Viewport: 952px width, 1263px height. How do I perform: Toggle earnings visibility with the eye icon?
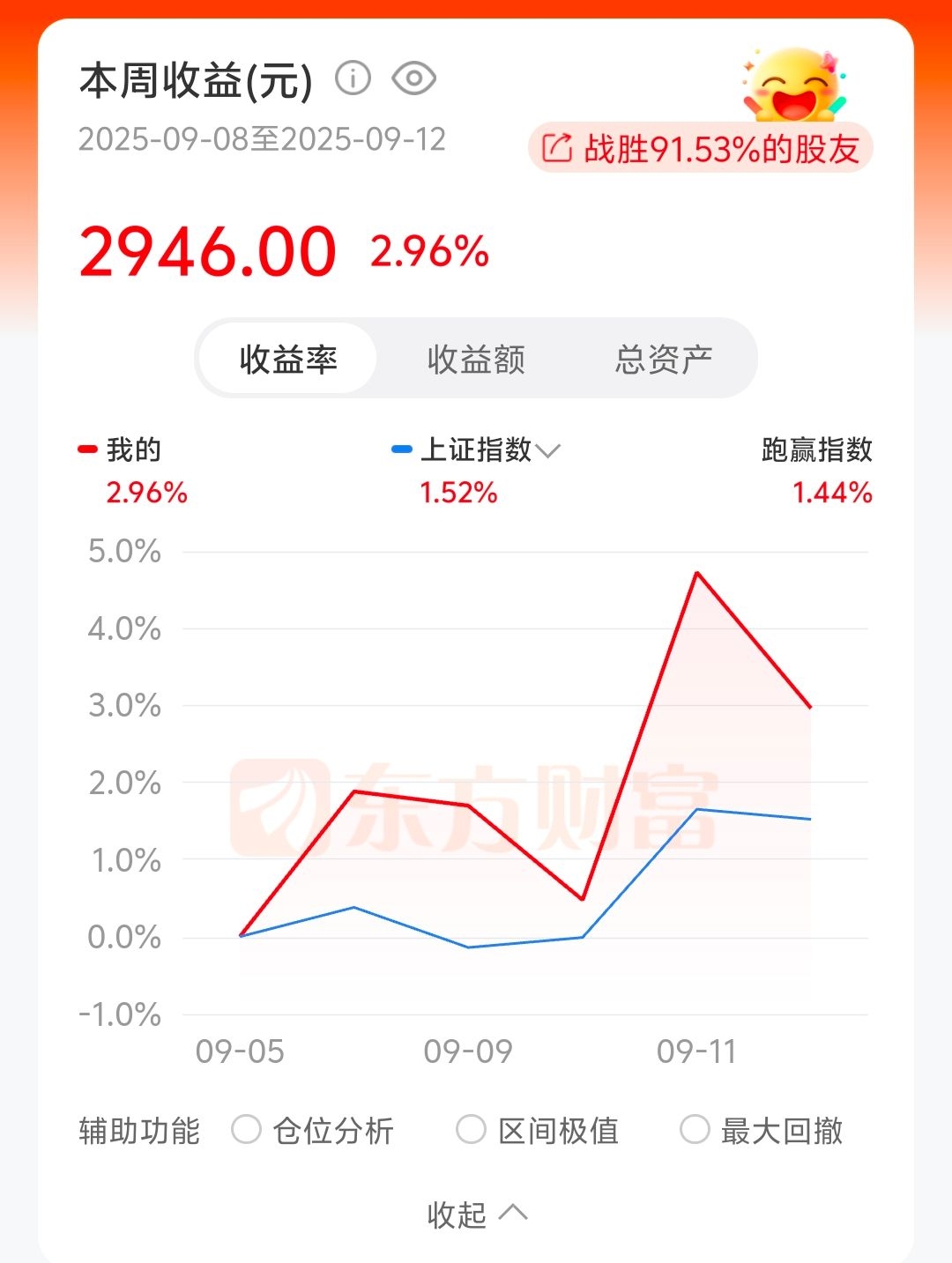413,78
